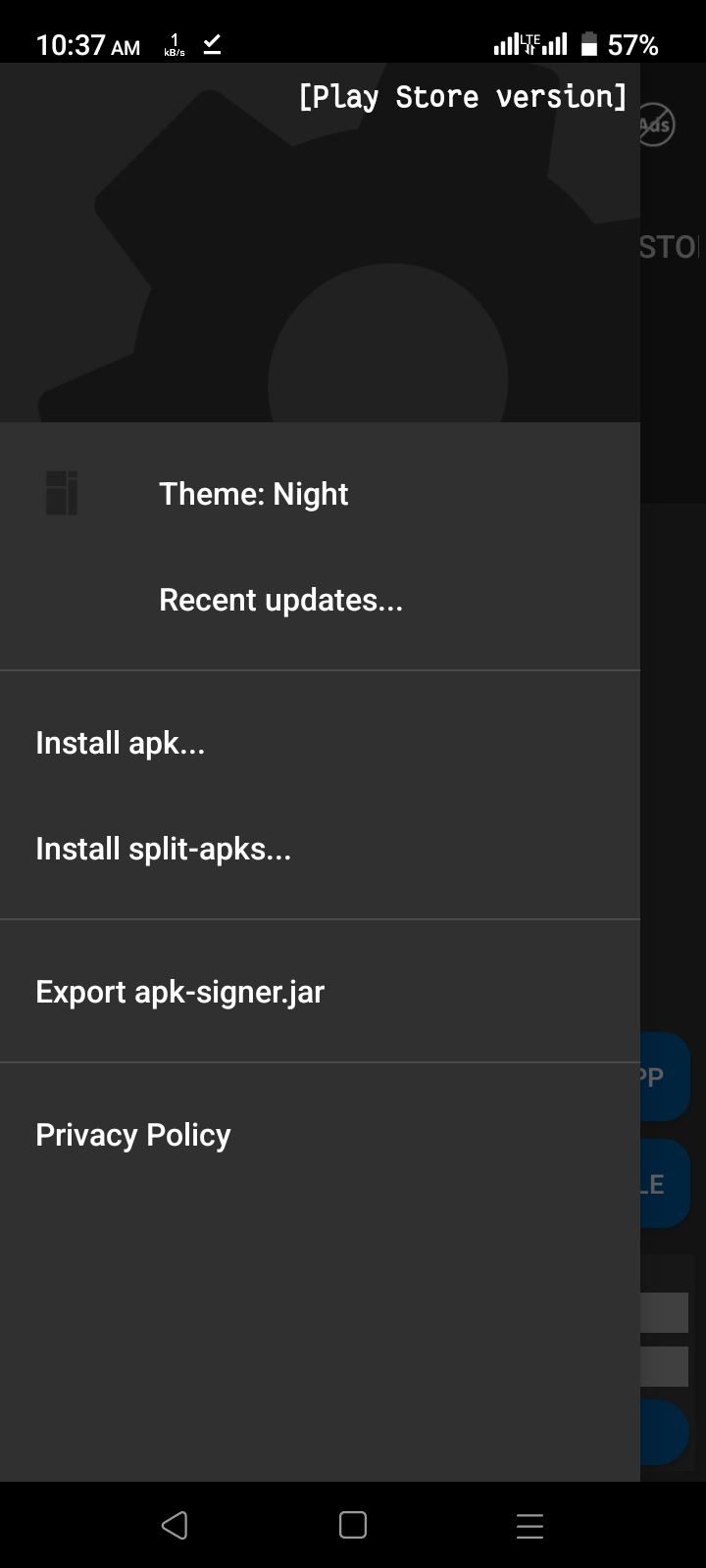The width and height of the screenshot is (706, 1568).
Task: Open recent apps from the navigation bar
Action: [529, 1525]
